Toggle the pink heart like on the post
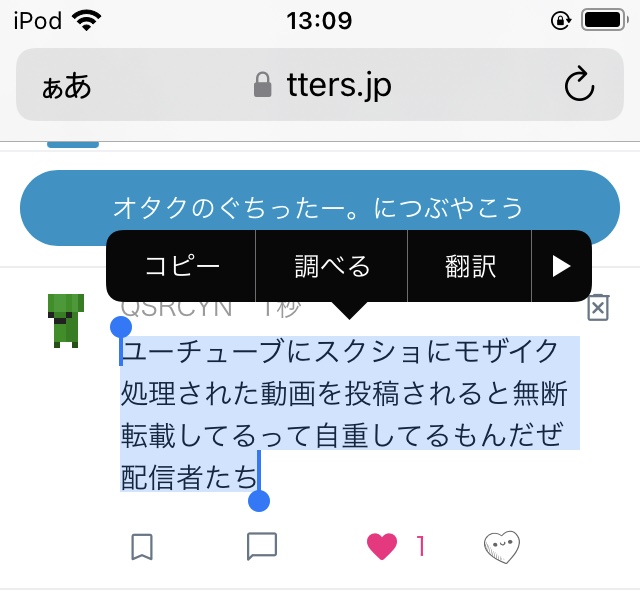 (382, 546)
